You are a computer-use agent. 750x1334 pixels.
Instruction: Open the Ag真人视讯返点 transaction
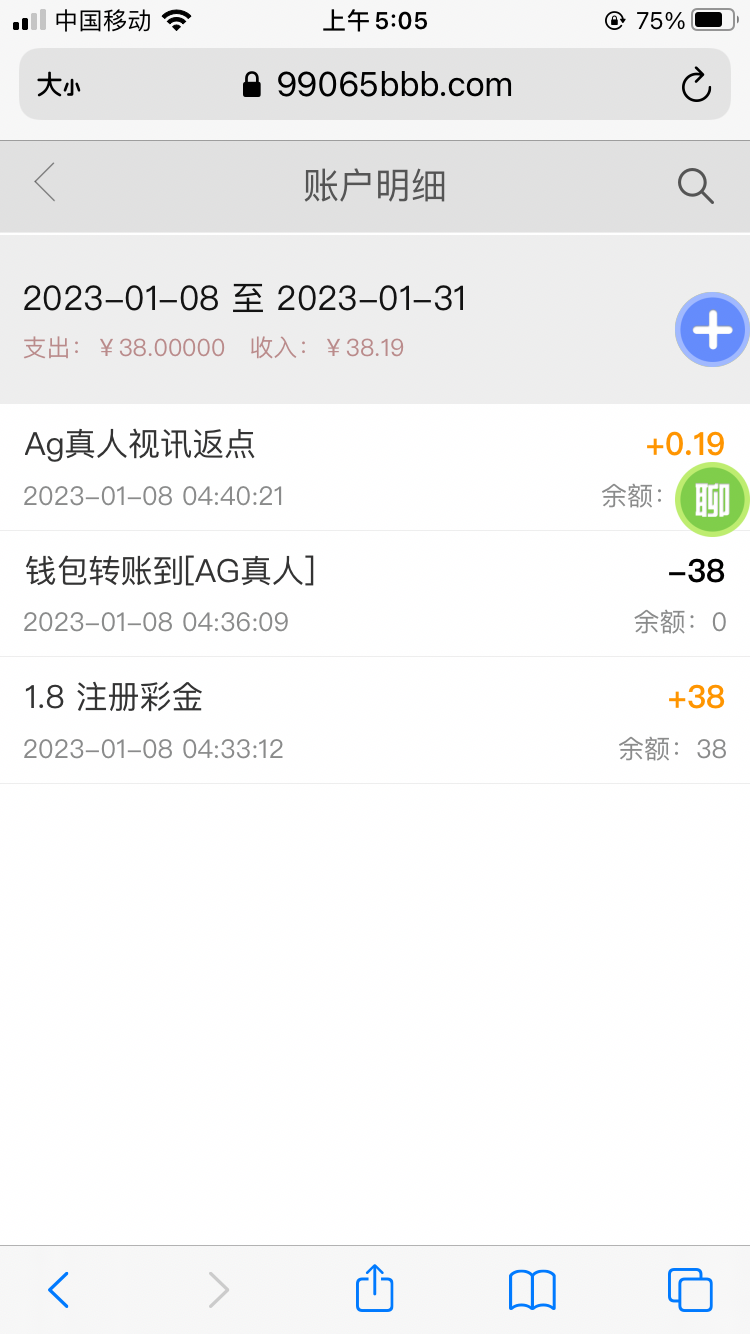pos(300,467)
